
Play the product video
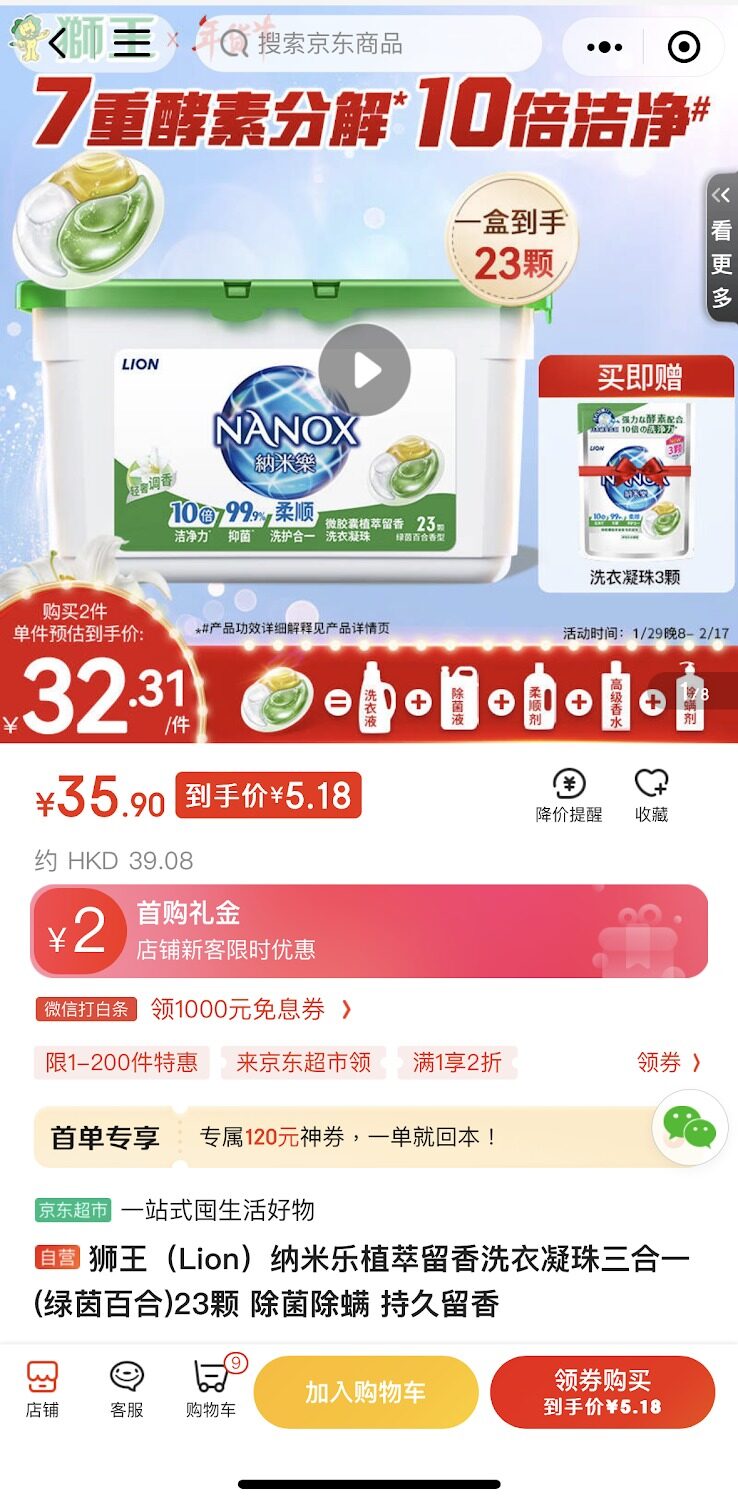pos(365,370)
